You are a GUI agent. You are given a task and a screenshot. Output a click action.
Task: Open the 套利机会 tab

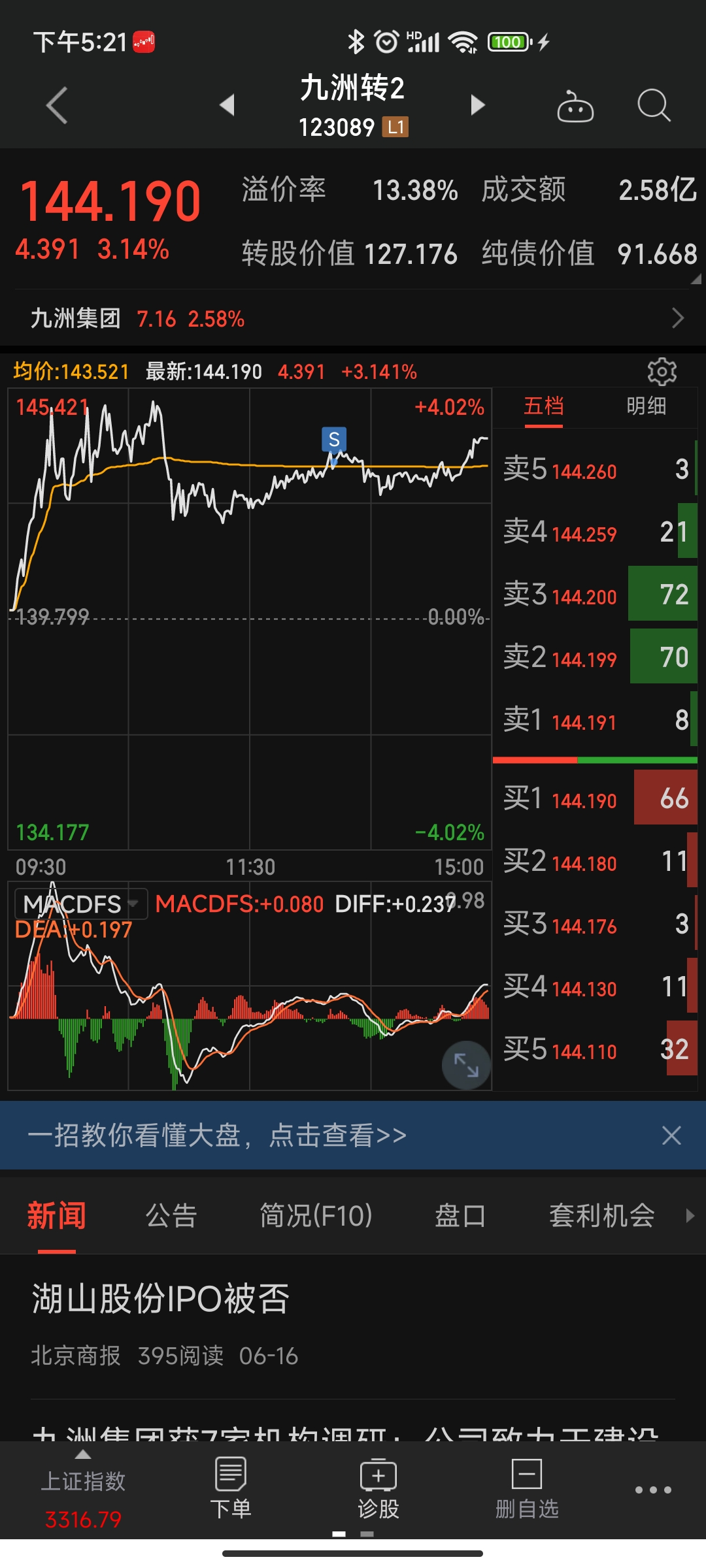pos(601,1216)
